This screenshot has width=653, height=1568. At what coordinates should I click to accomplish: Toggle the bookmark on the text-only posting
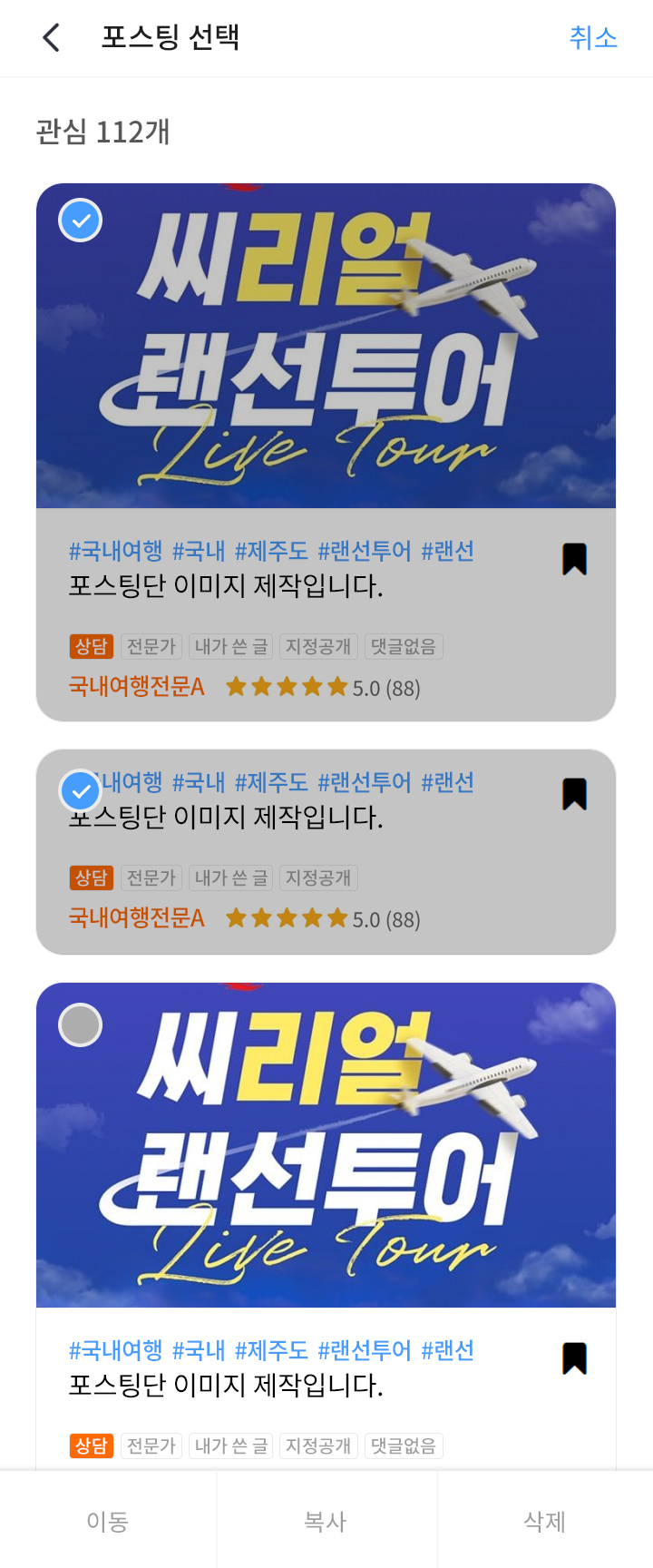tap(574, 794)
